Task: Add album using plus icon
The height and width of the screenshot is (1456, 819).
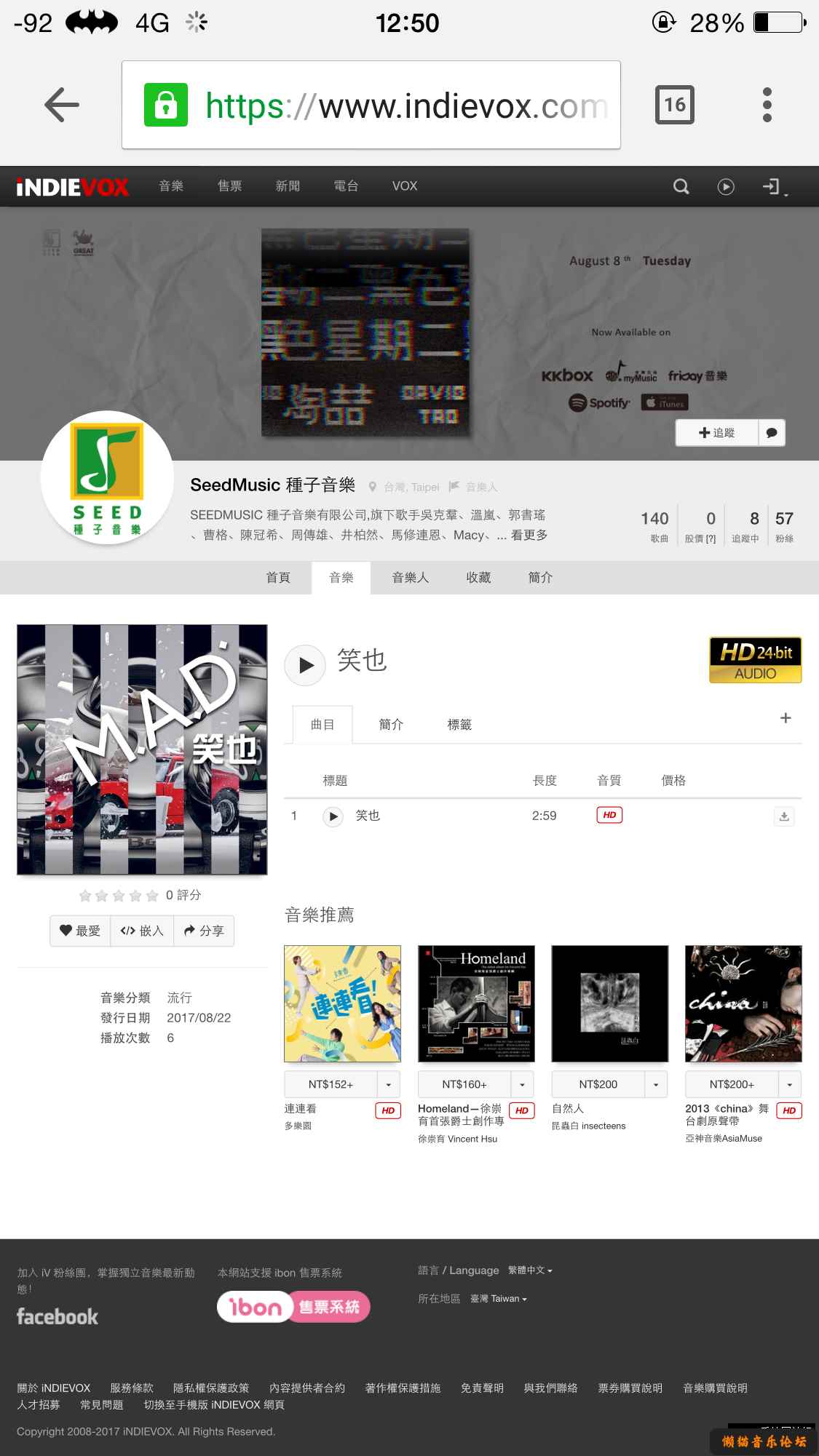Action: click(786, 718)
